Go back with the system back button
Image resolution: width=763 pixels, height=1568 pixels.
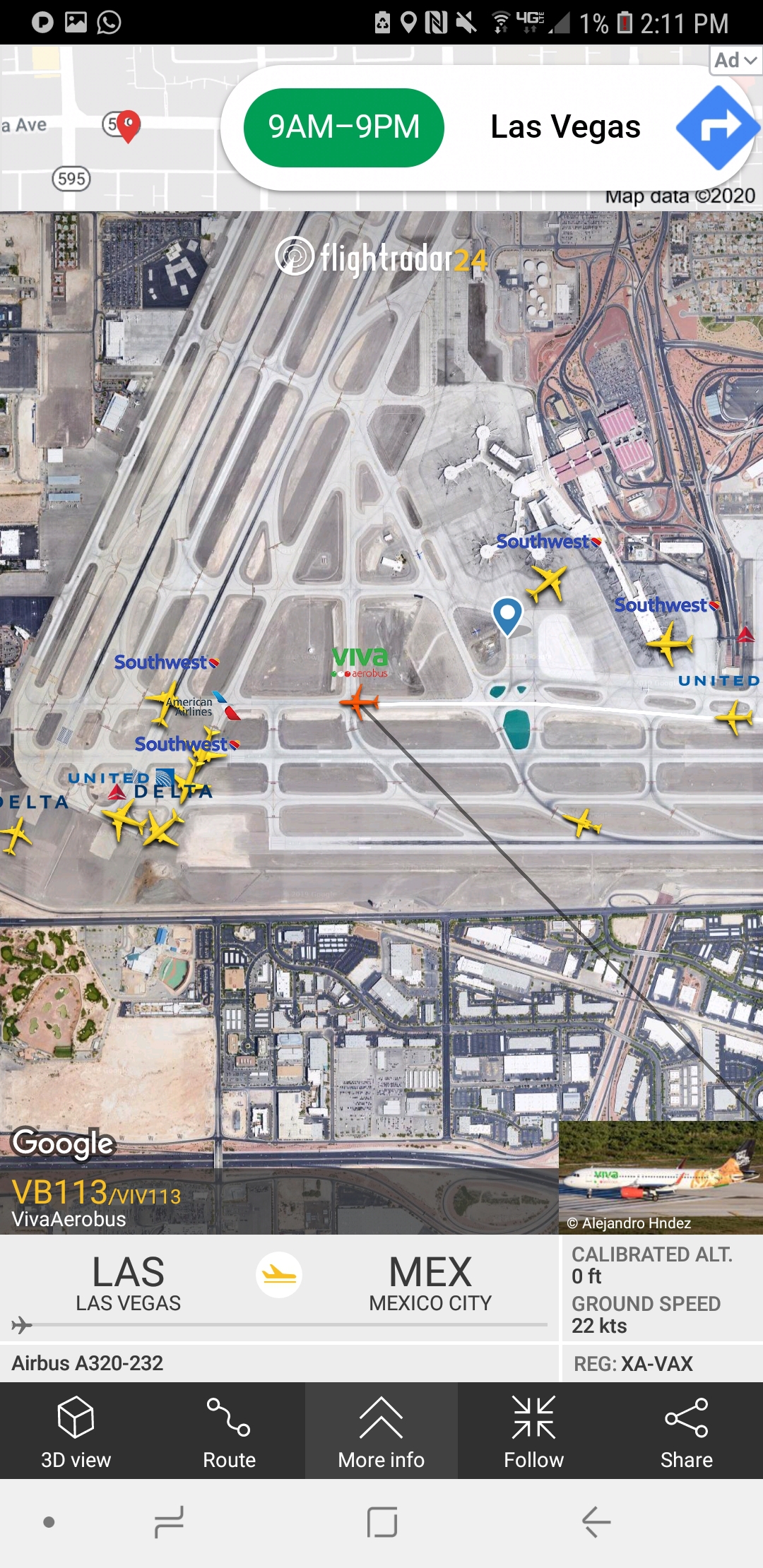(596, 1521)
